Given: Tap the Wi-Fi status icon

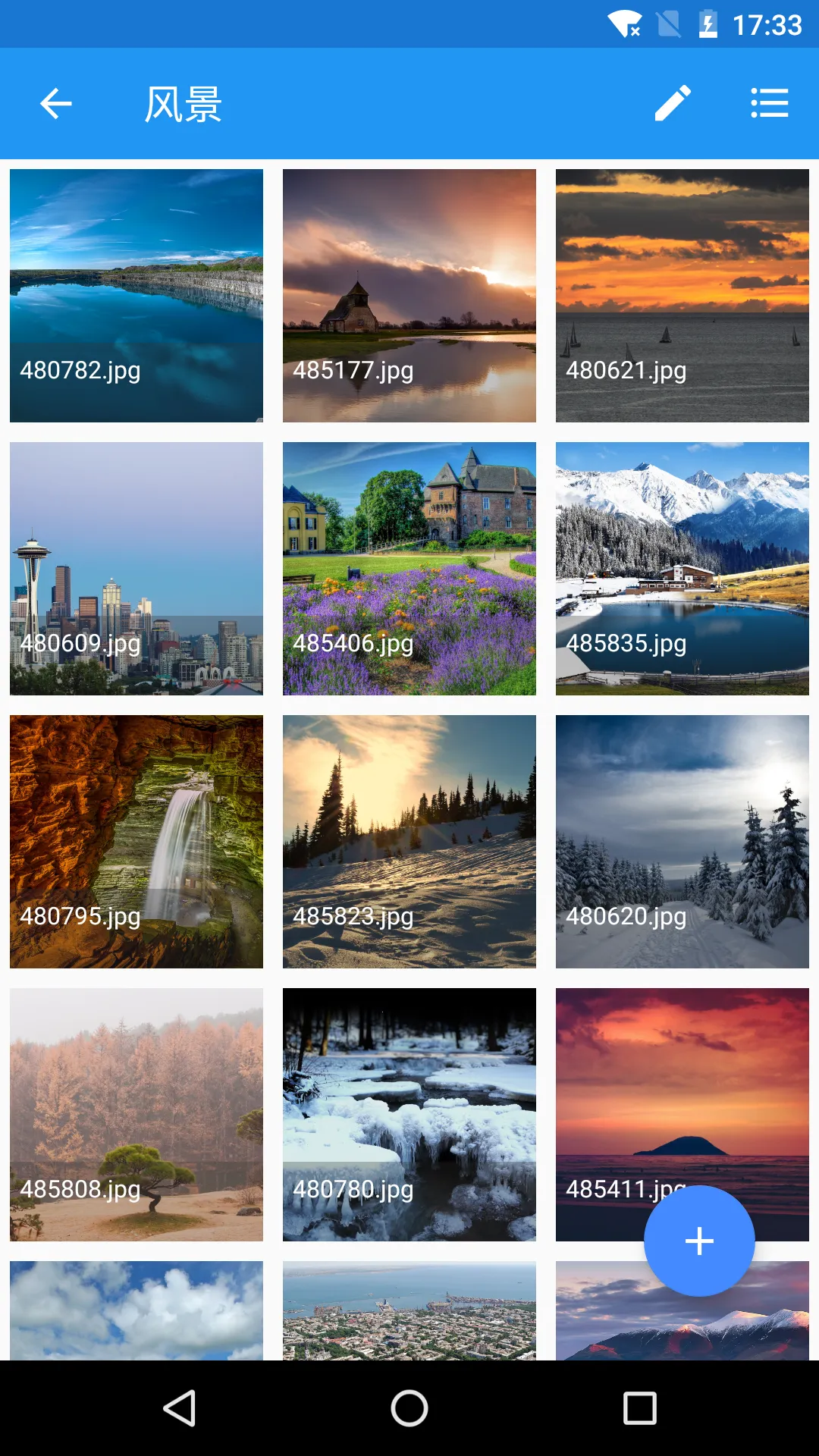Looking at the screenshot, I should [623, 24].
